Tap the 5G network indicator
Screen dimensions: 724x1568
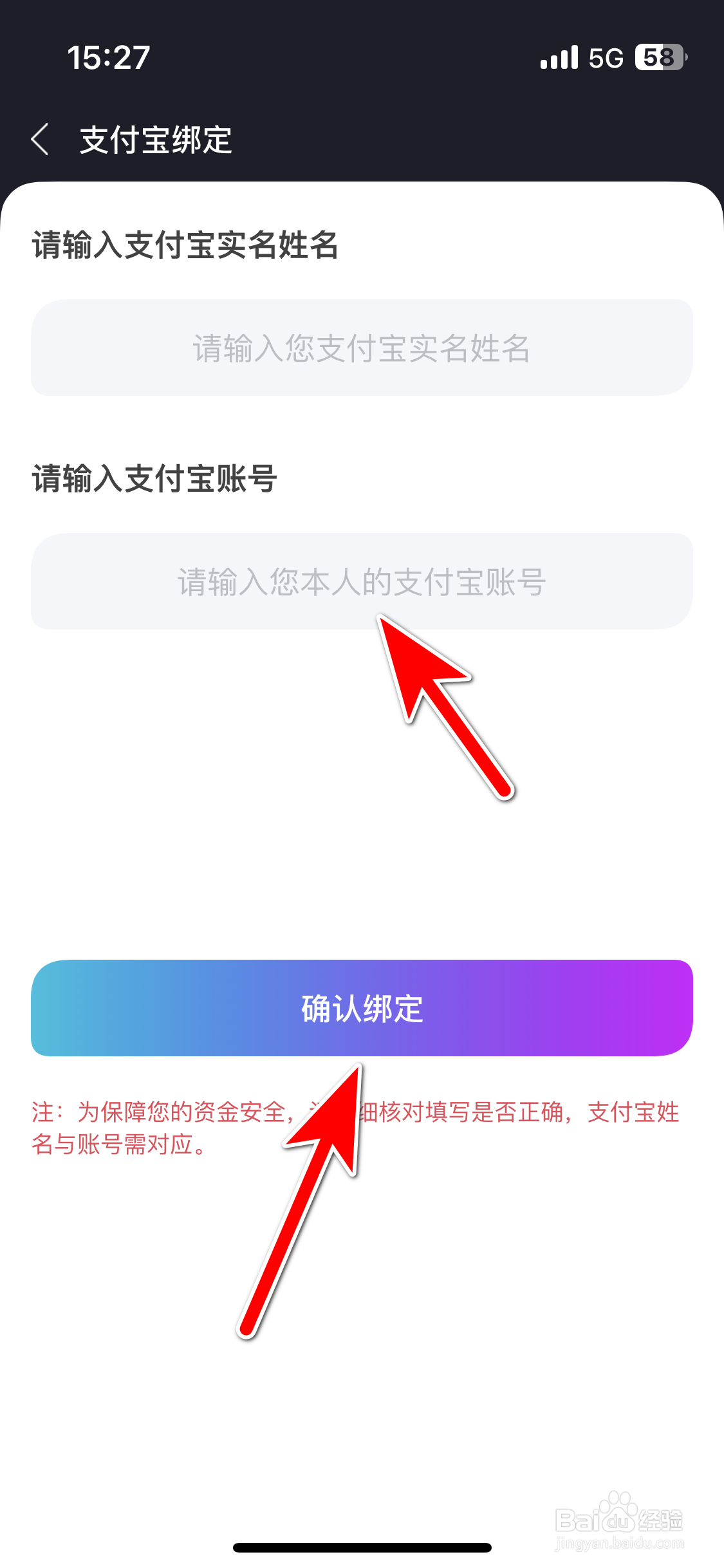pos(606,58)
